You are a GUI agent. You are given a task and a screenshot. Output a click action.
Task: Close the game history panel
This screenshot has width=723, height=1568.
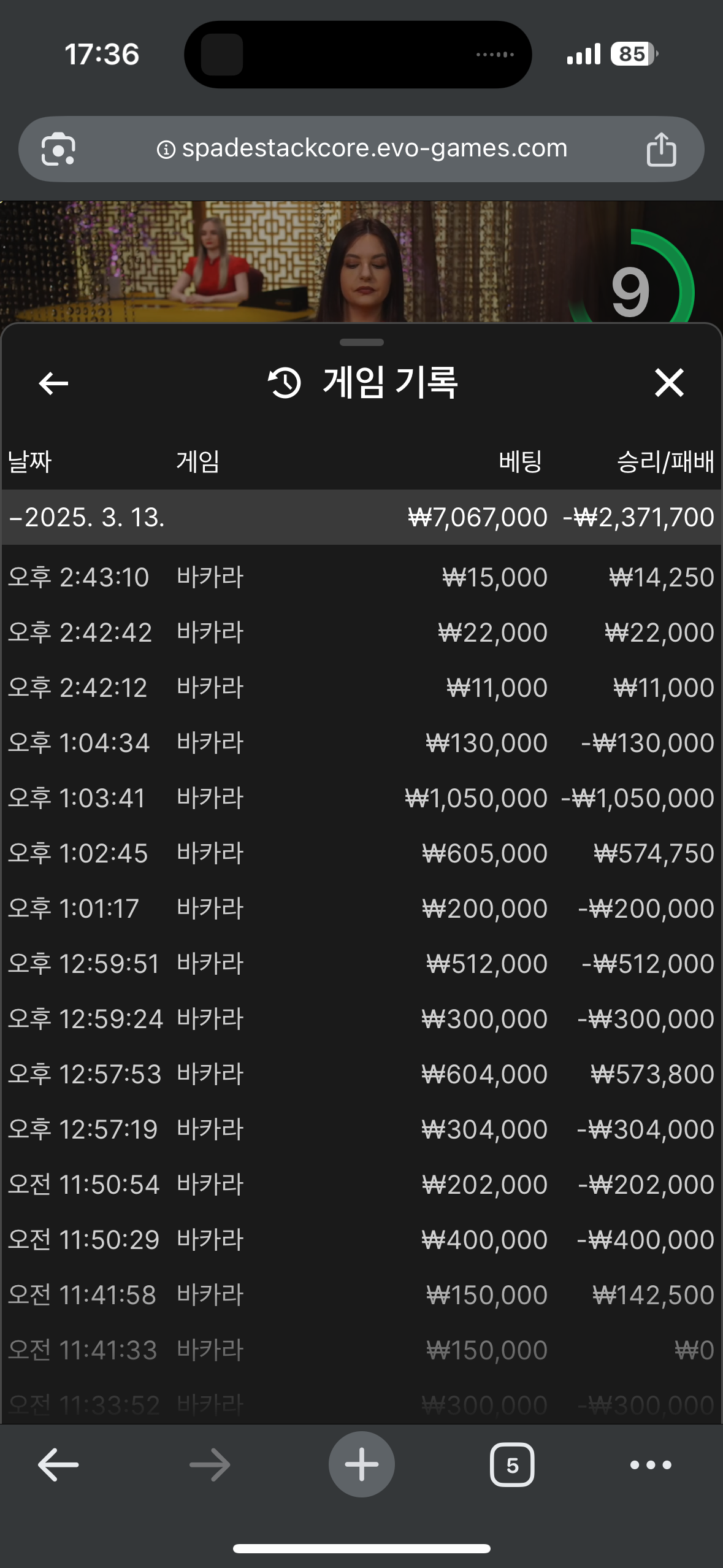point(669,383)
